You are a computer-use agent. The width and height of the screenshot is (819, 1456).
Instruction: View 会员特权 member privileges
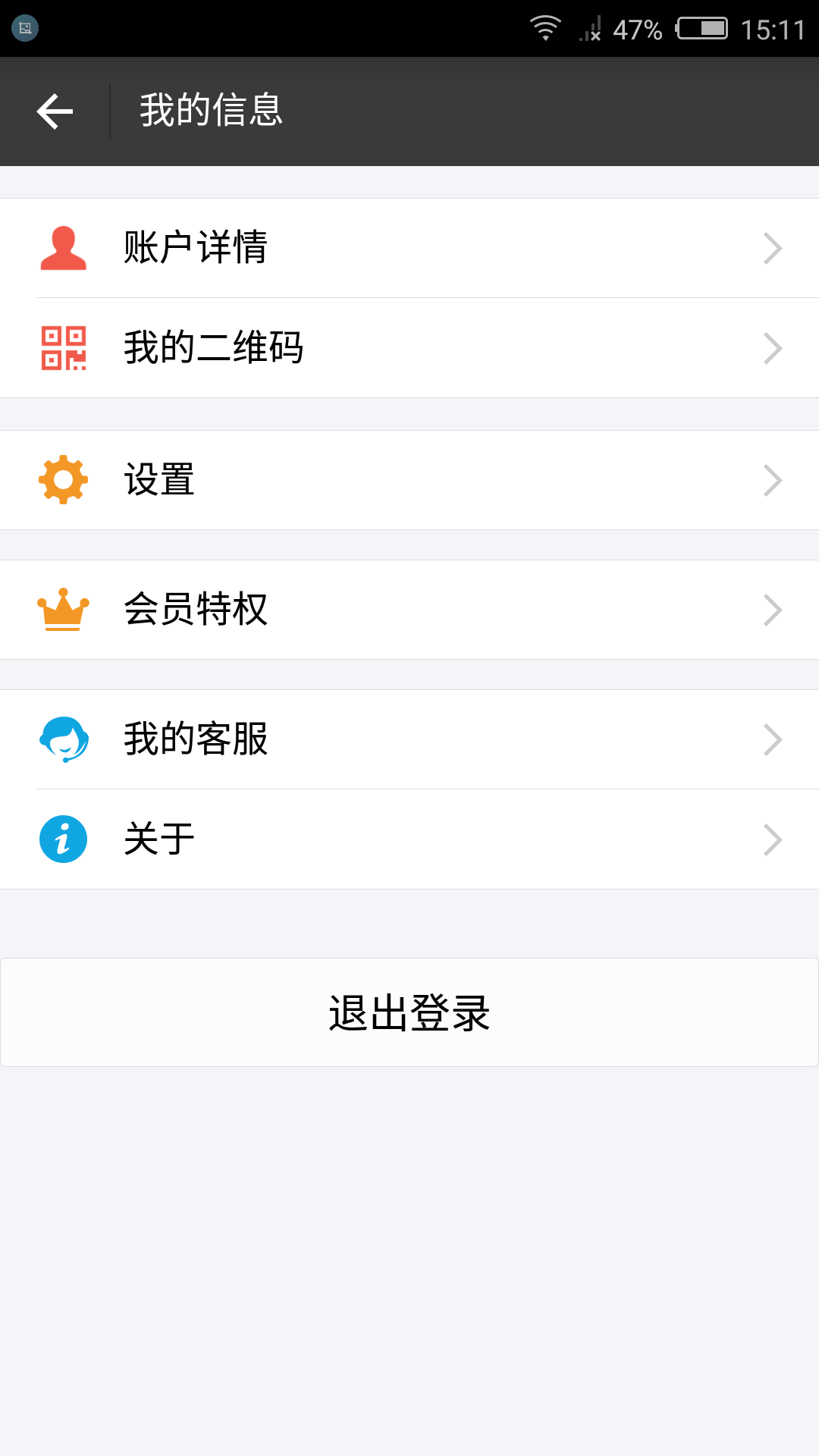tap(409, 610)
